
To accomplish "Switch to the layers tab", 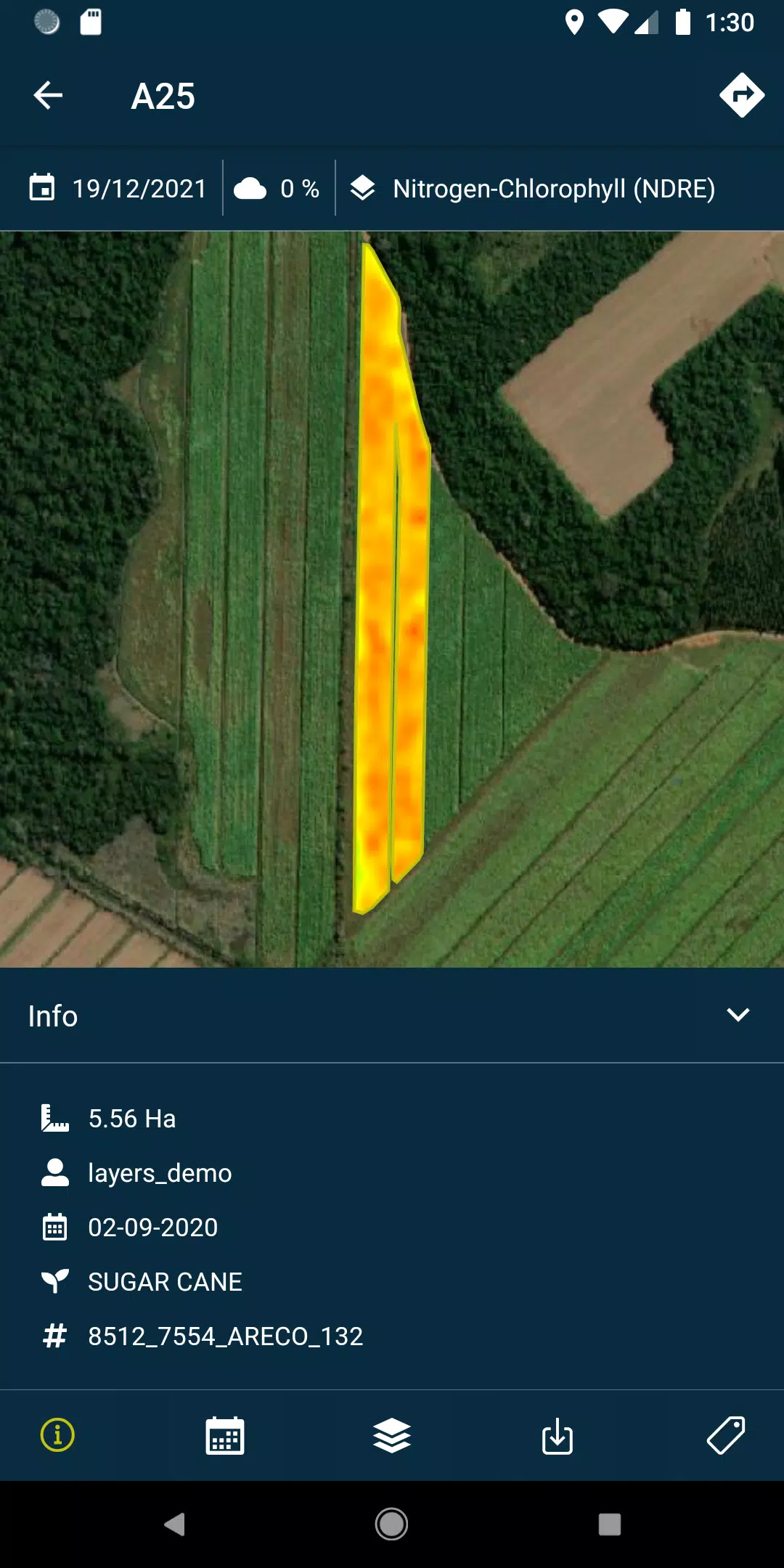I will [392, 1435].
